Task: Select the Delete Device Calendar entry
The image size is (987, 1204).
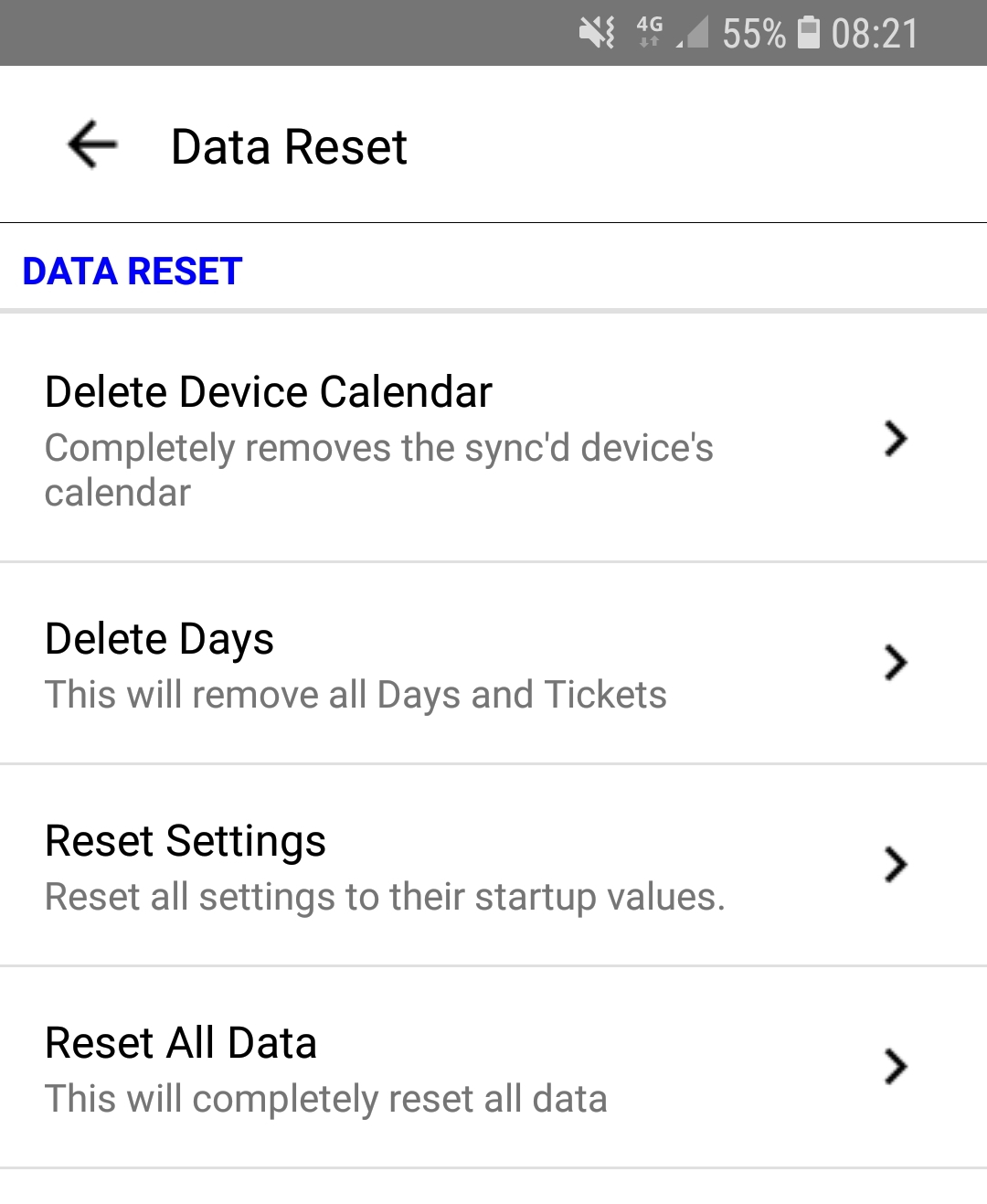Action: pos(269,391)
